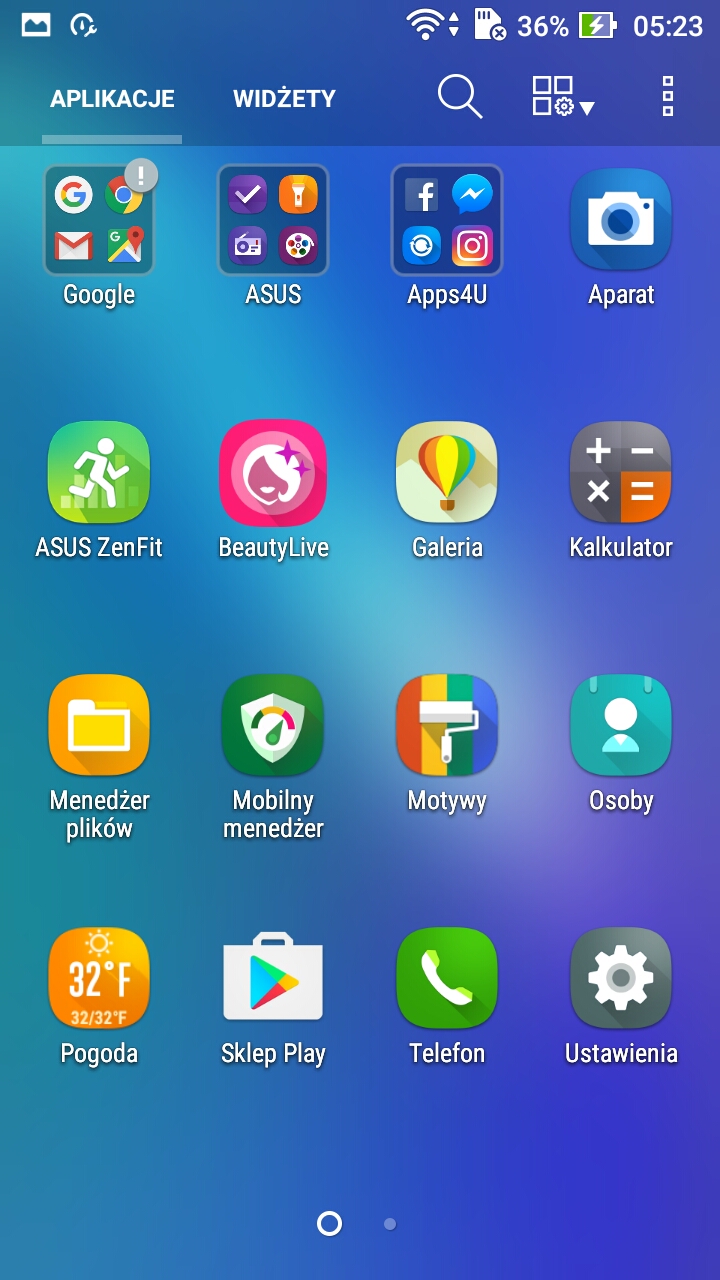The height and width of the screenshot is (1280, 720).
Task: Open the three-dot overflow menu
Action: coord(668,97)
